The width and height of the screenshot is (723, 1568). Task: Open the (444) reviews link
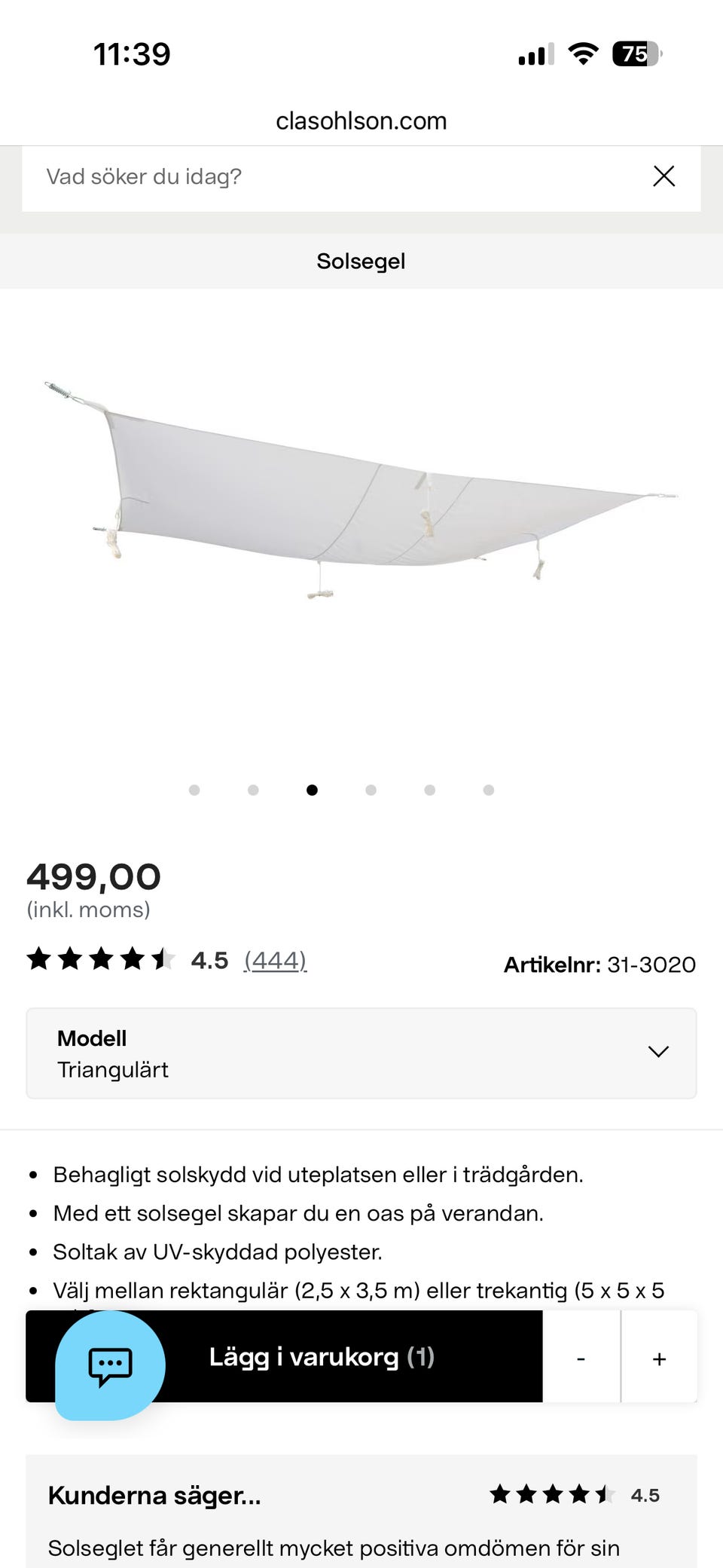[x=275, y=961]
